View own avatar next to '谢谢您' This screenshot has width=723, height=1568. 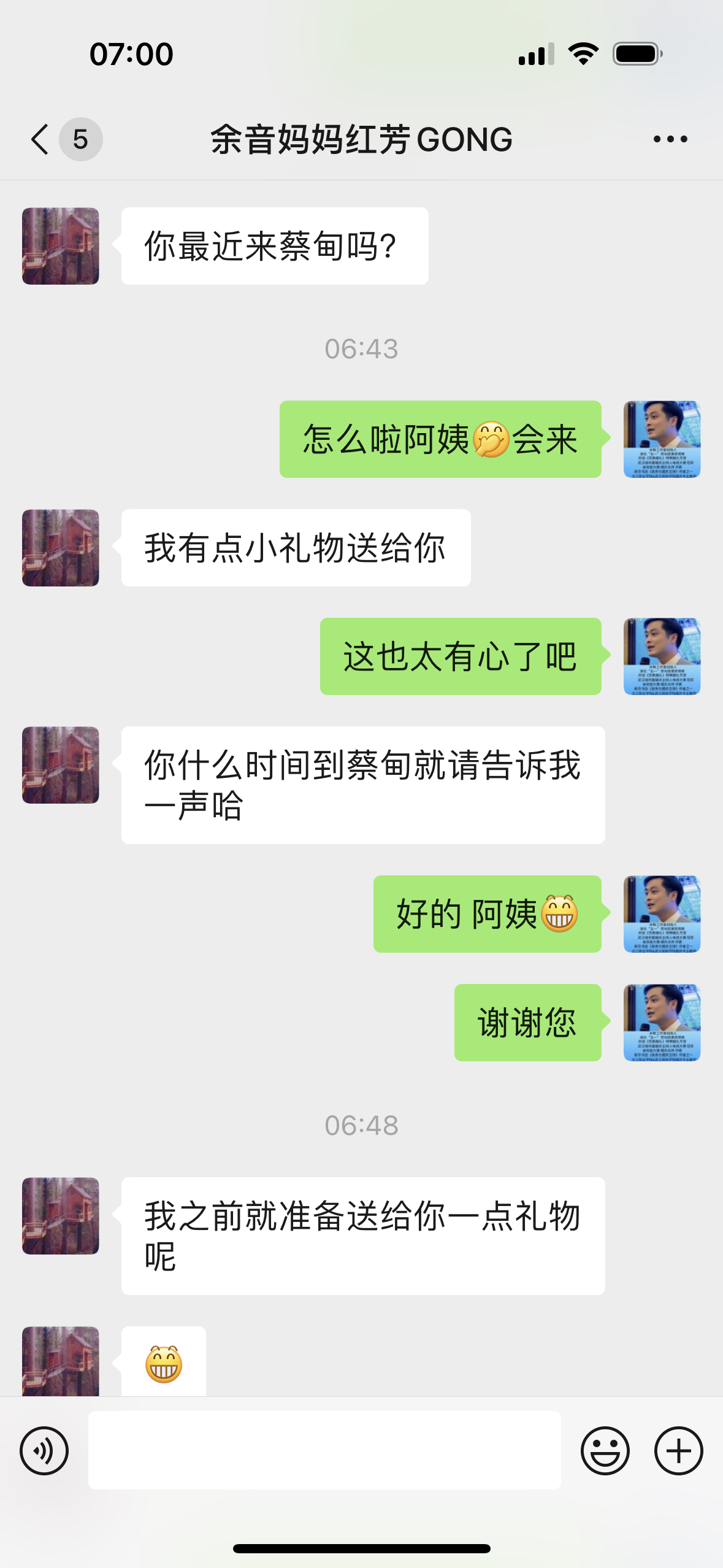(662, 1023)
